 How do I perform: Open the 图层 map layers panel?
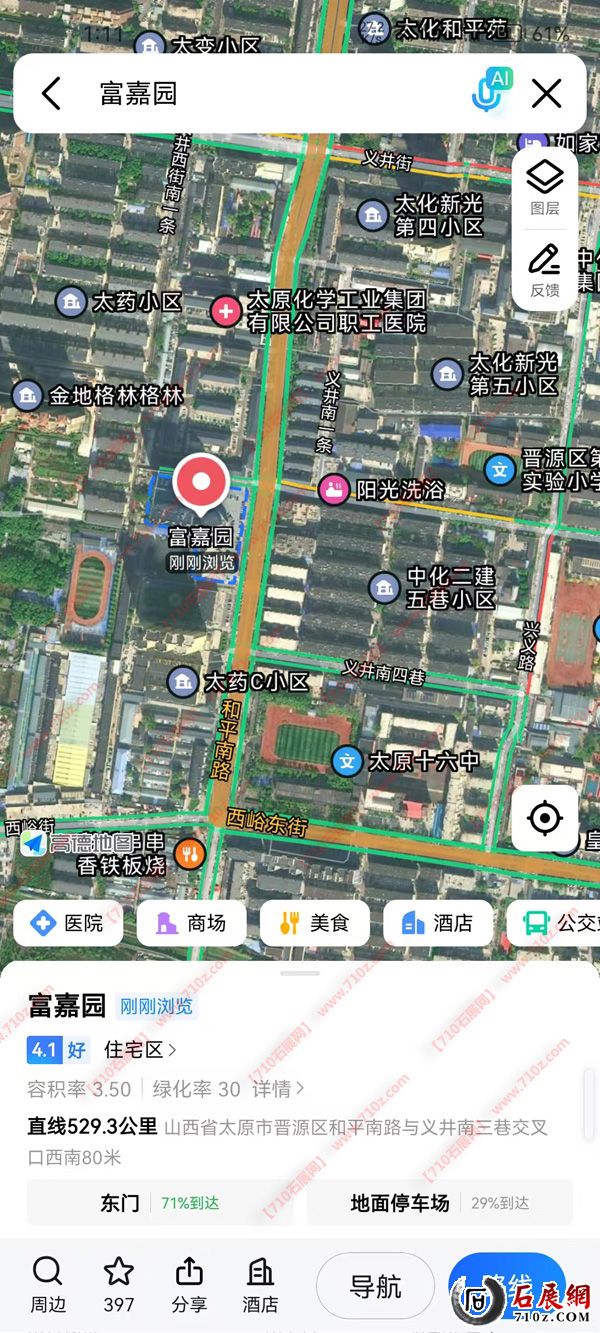545,188
